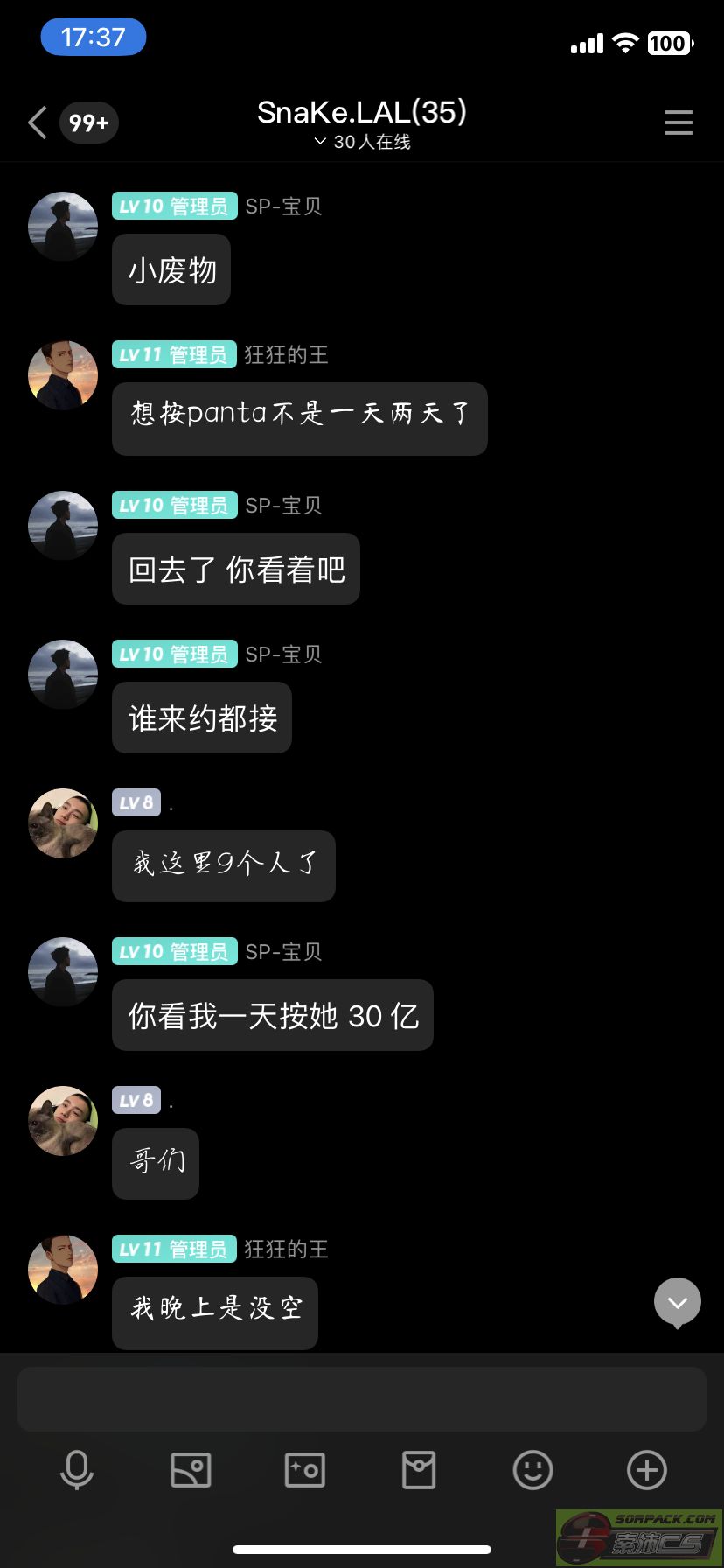Focus the message input field
The image size is (724, 1568).
coord(362,1398)
